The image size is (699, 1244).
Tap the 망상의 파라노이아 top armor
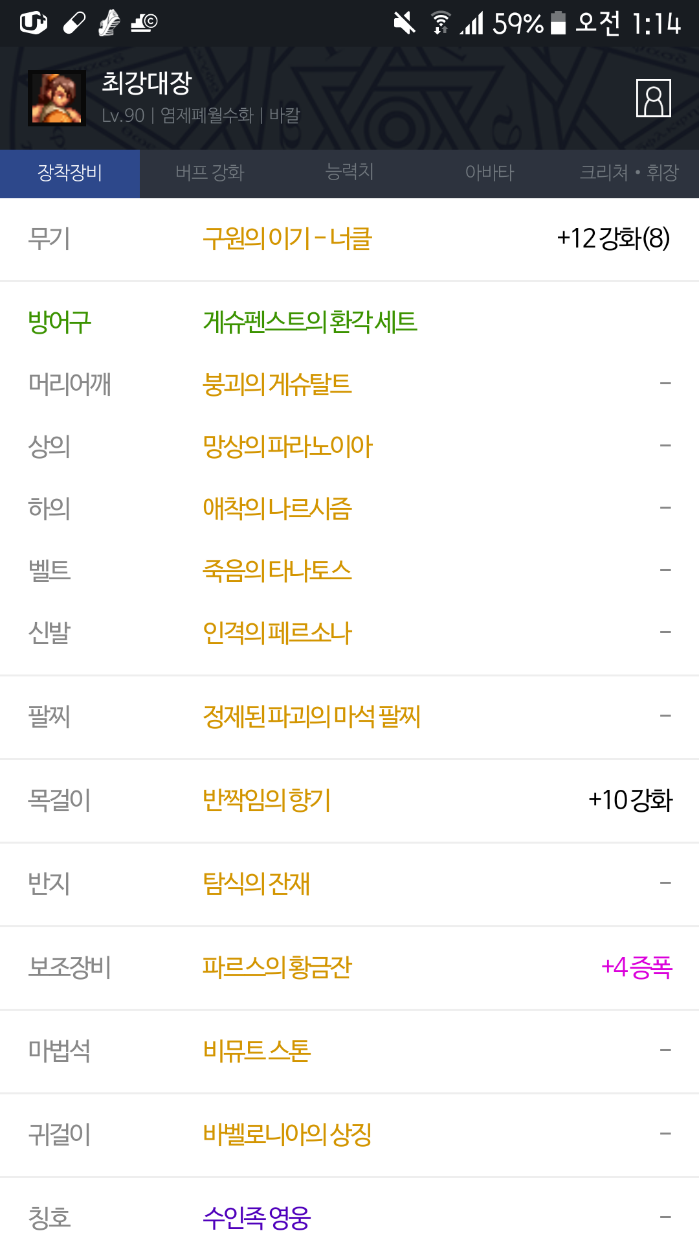(287, 446)
